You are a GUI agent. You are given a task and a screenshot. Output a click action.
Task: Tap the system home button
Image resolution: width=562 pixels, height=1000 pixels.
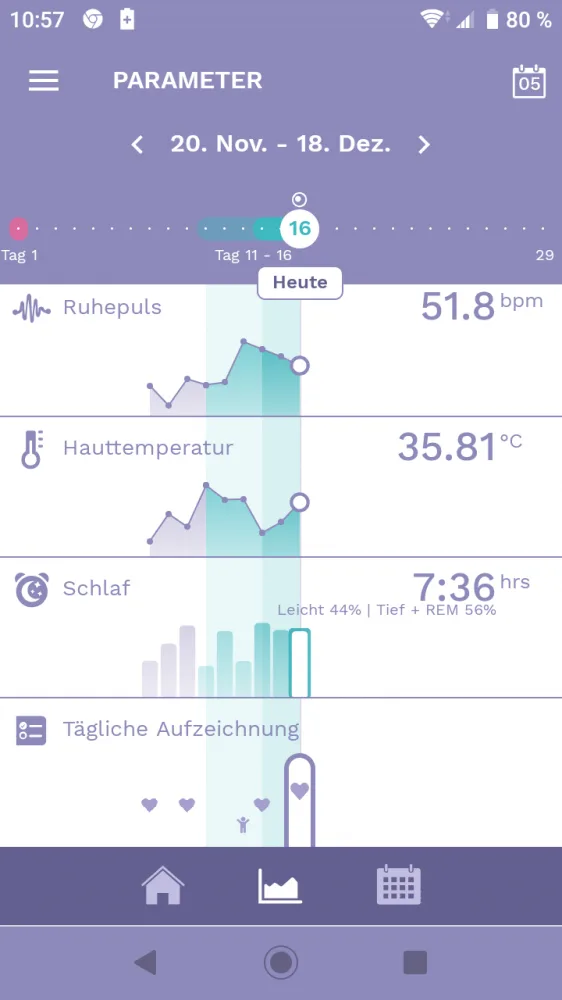[x=281, y=962]
